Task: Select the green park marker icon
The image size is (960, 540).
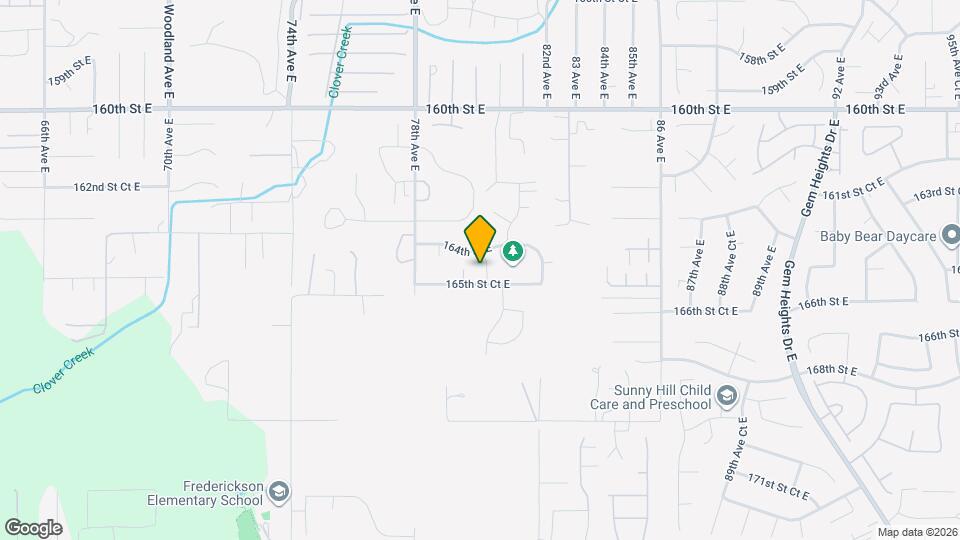Action: pyautogui.click(x=514, y=251)
